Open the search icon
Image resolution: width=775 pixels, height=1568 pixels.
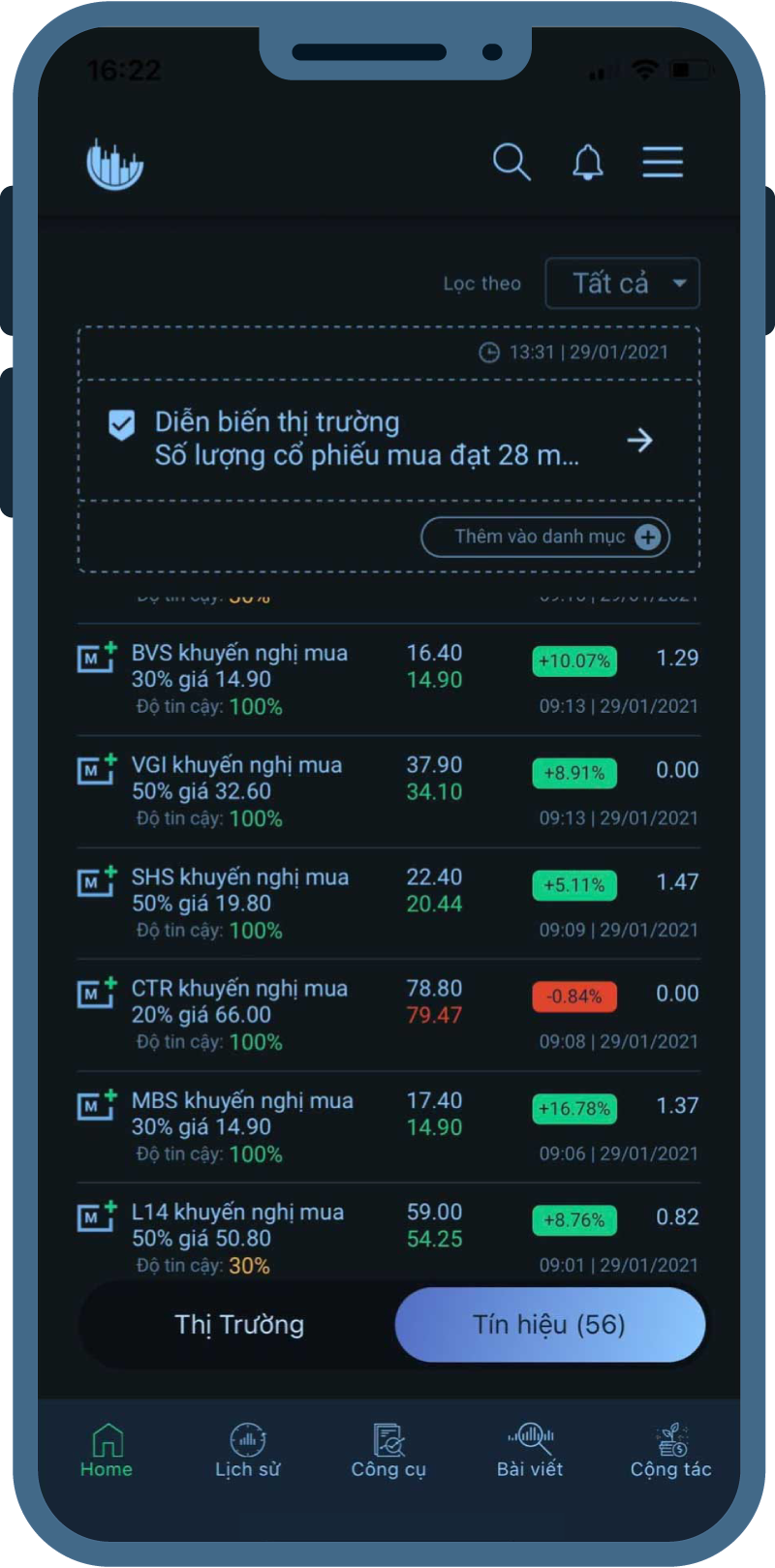(x=511, y=163)
